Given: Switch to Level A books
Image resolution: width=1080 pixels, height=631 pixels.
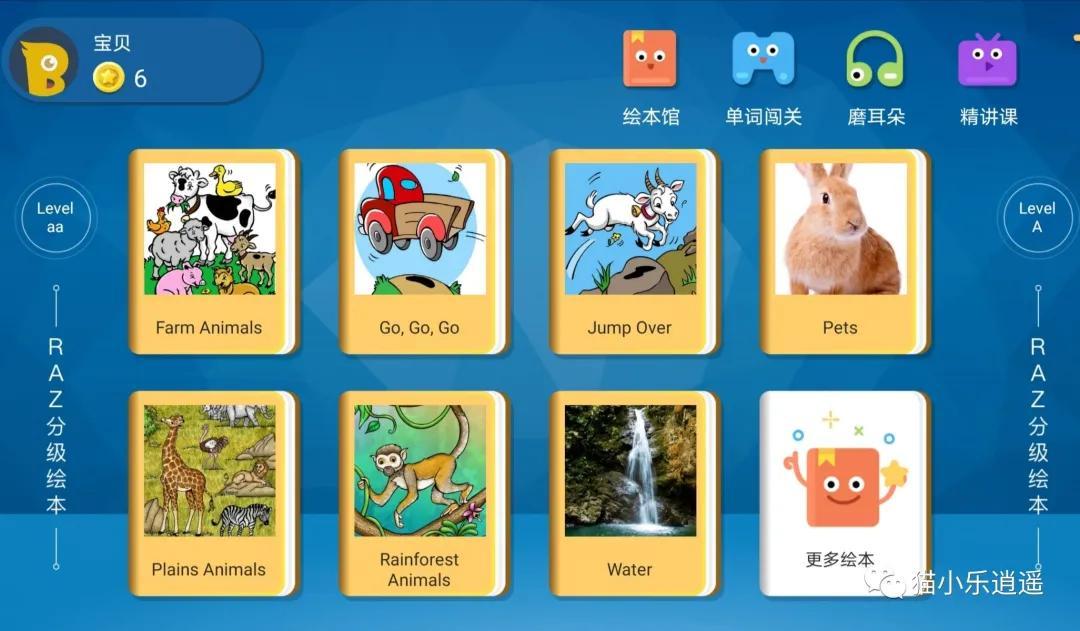Looking at the screenshot, I should 1037,217.
